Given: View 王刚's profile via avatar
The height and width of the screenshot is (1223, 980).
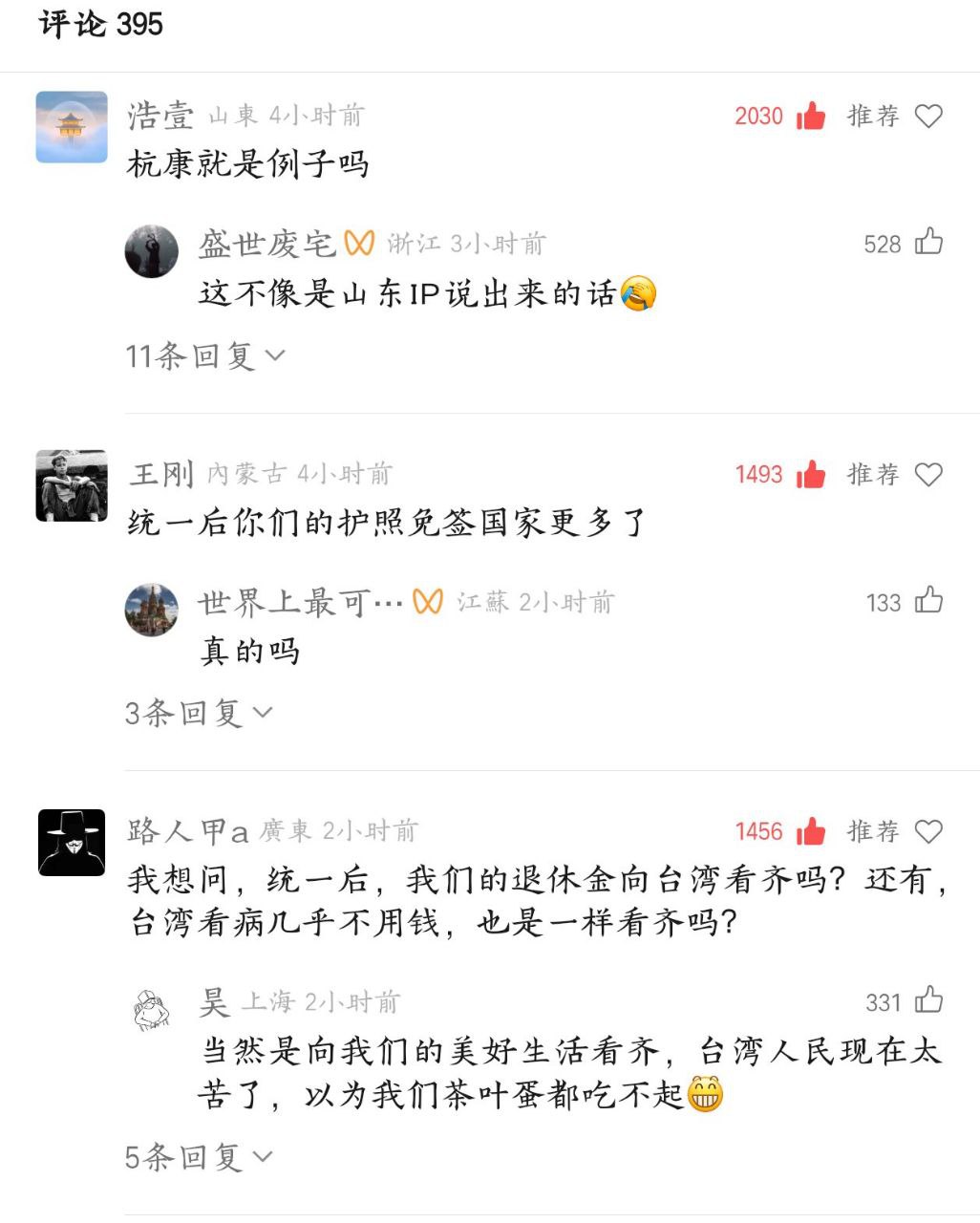Looking at the screenshot, I should tap(72, 485).
